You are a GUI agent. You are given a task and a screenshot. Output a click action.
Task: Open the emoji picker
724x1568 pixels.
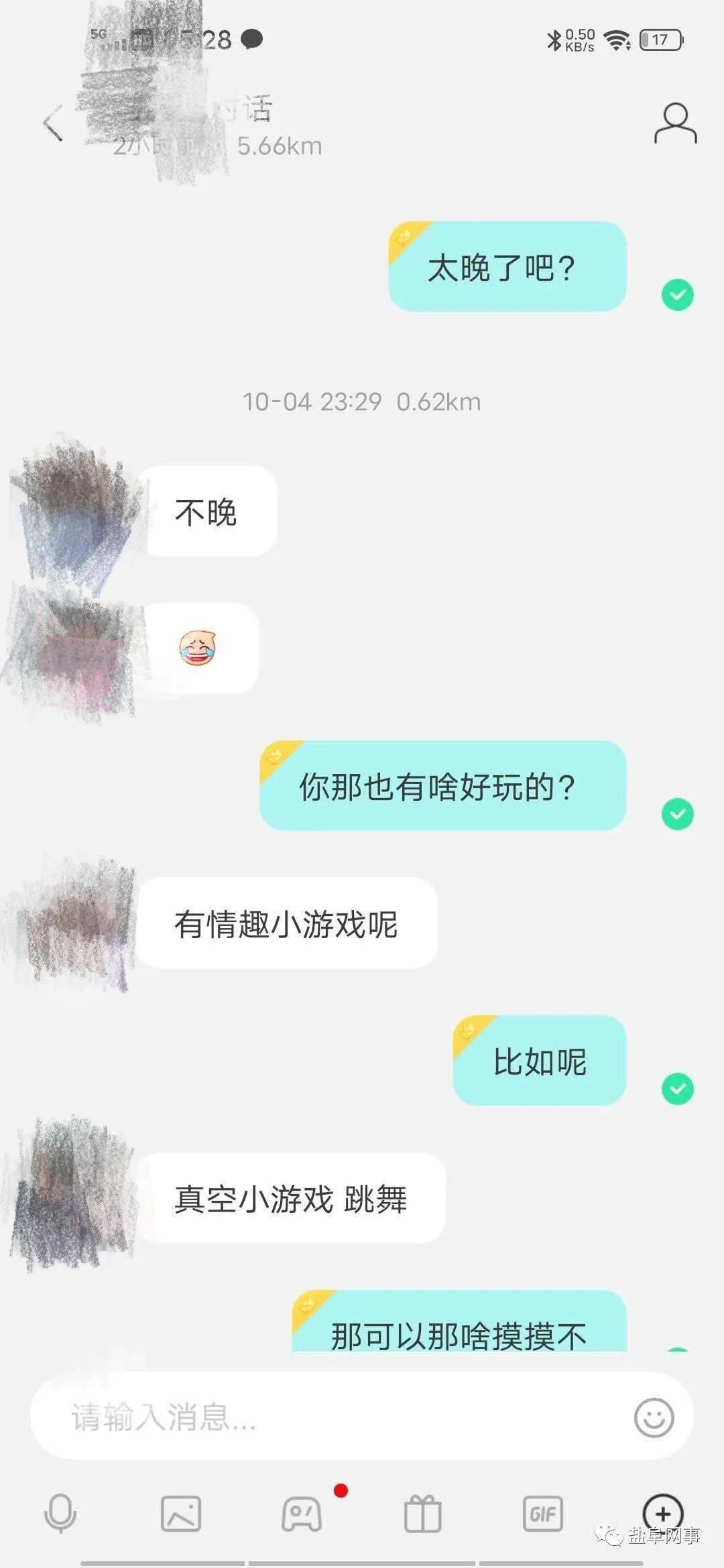tap(654, 1417)
